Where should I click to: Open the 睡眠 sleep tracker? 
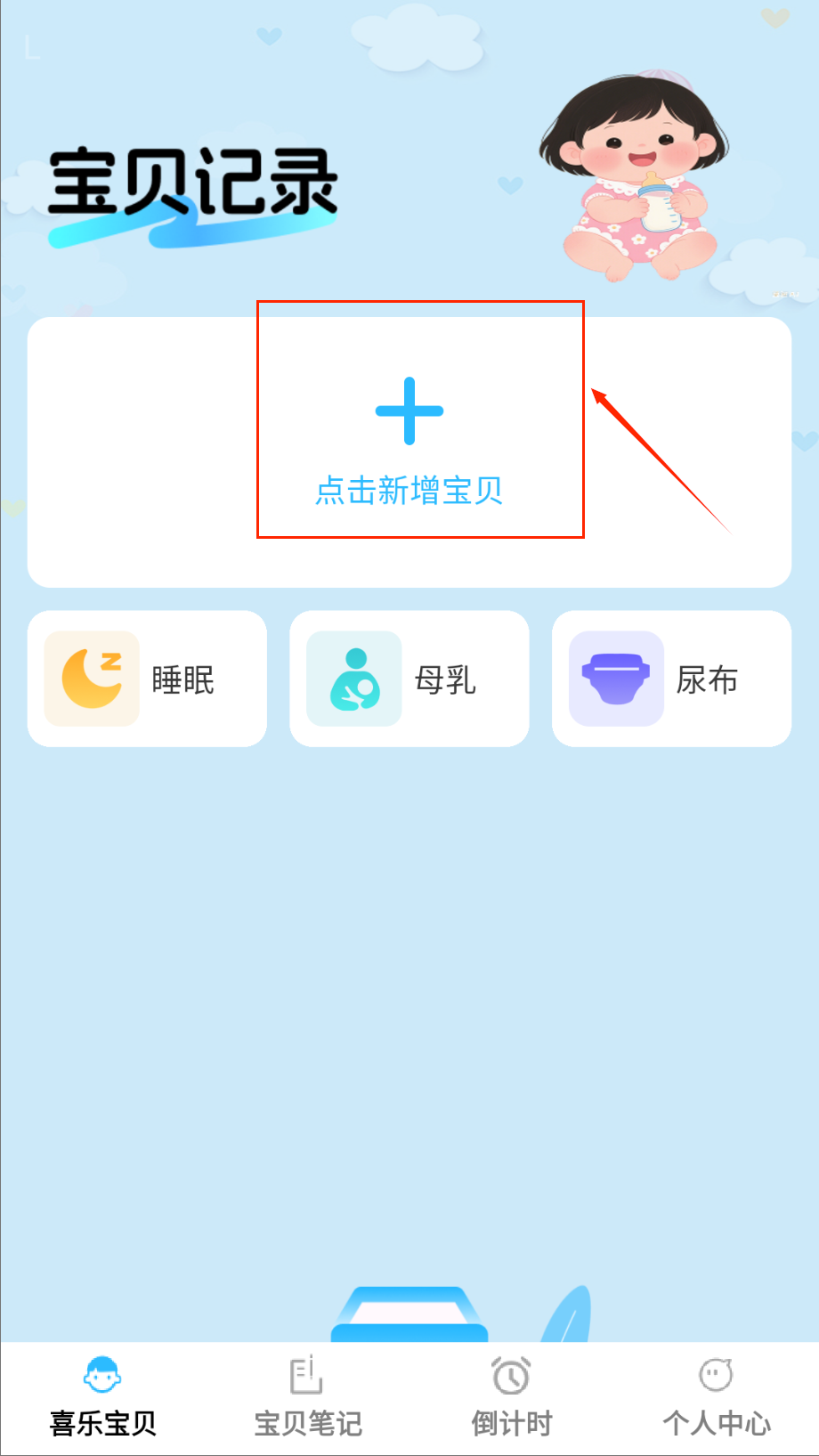147,679
